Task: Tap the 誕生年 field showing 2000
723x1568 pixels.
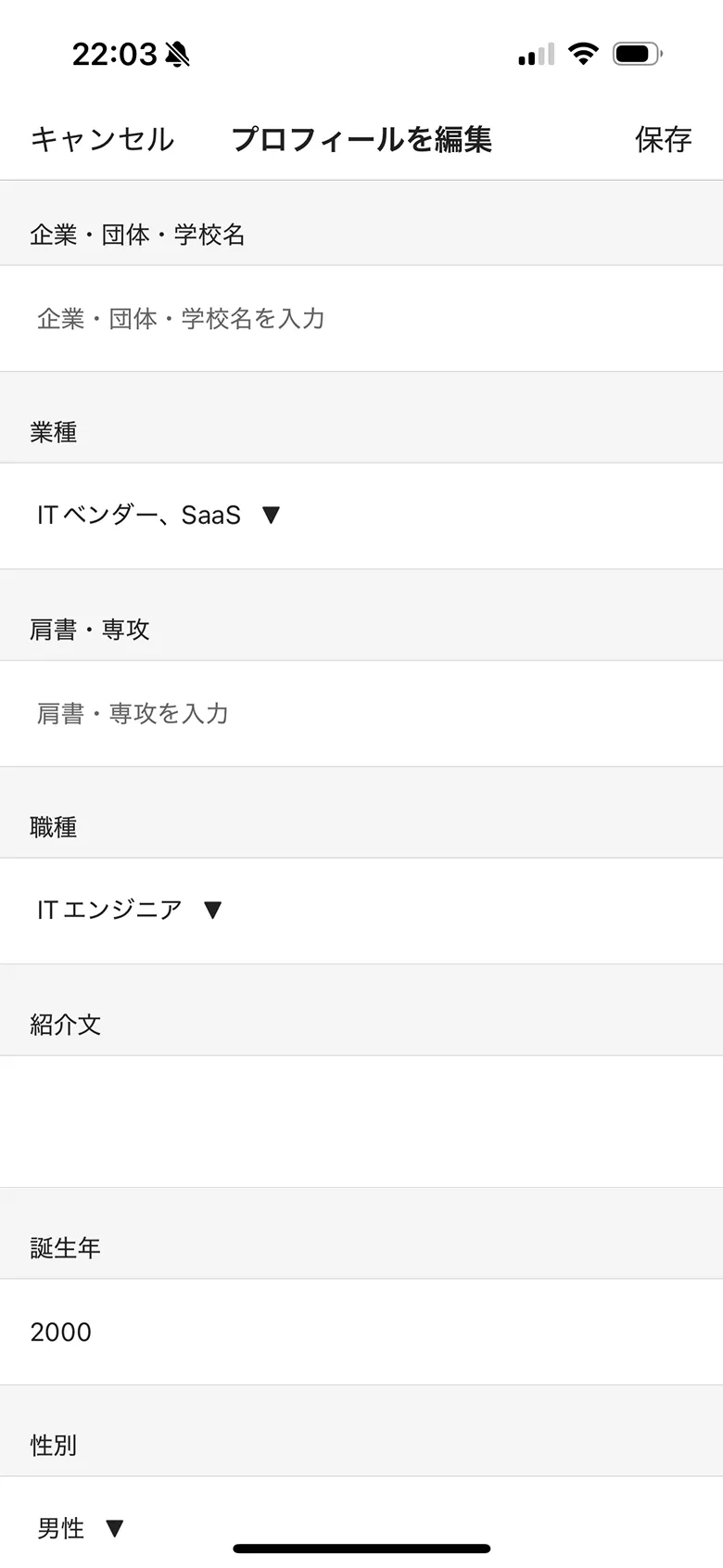Action: click(x=361, y=1332)
